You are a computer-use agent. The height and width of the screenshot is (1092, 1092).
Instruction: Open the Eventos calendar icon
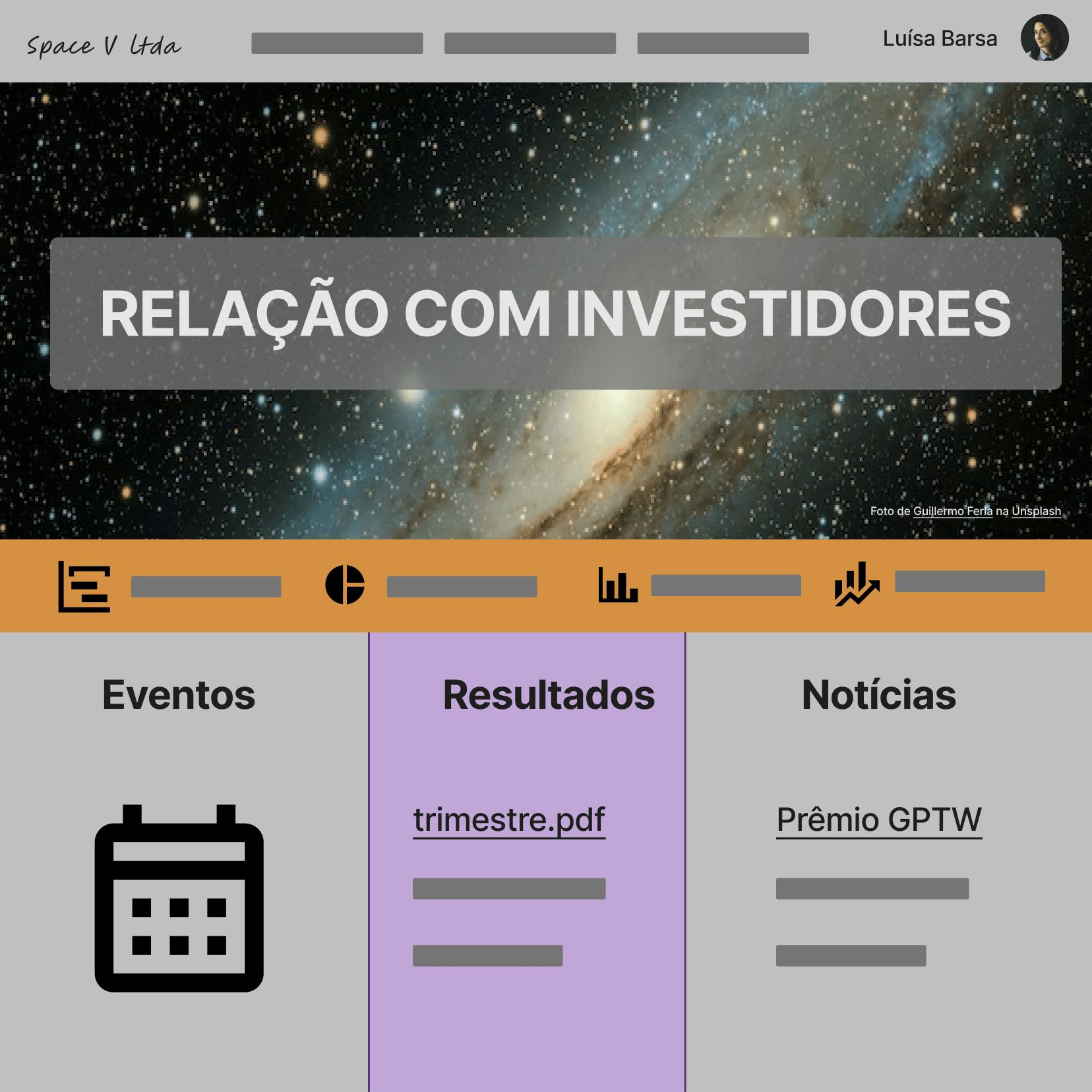179,898
